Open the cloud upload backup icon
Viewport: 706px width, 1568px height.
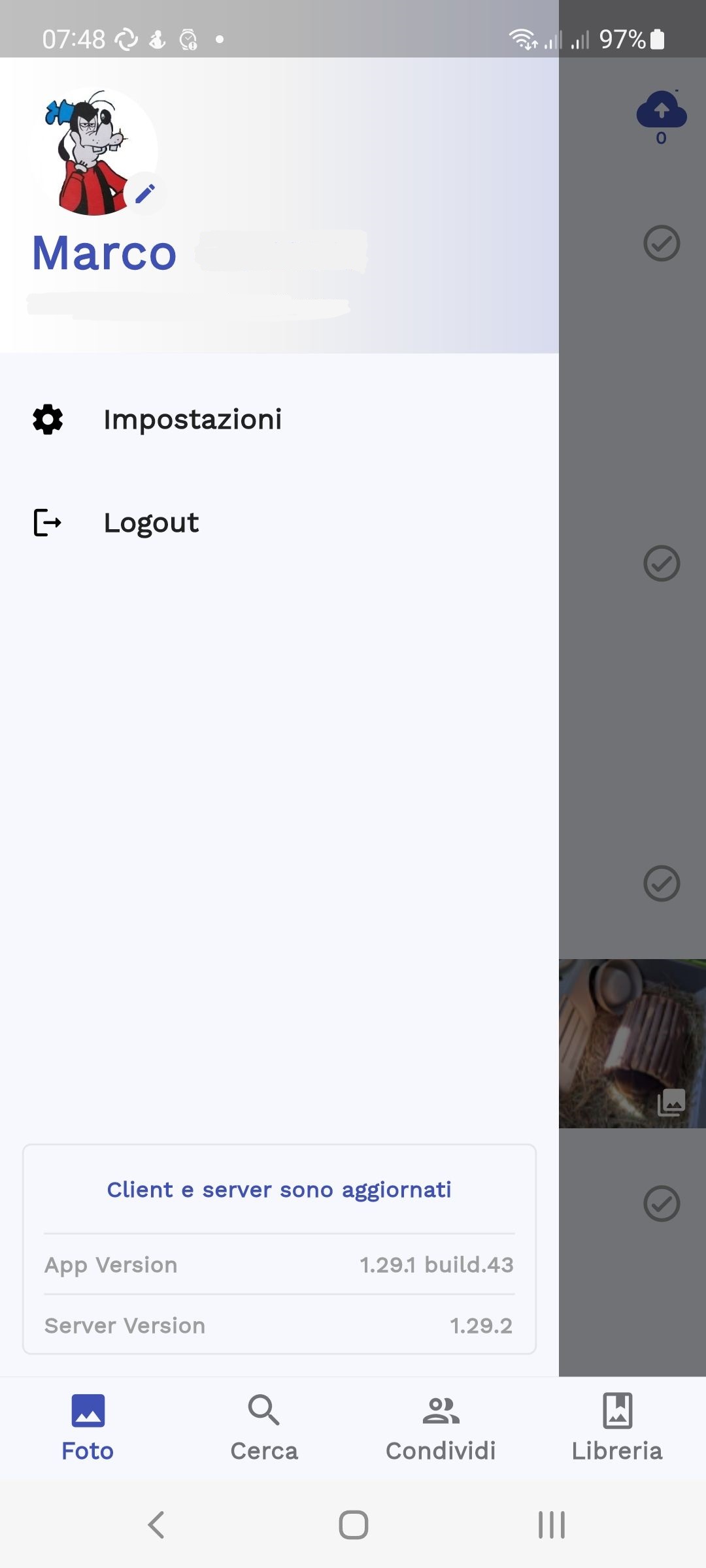click(x=662, y=111)
